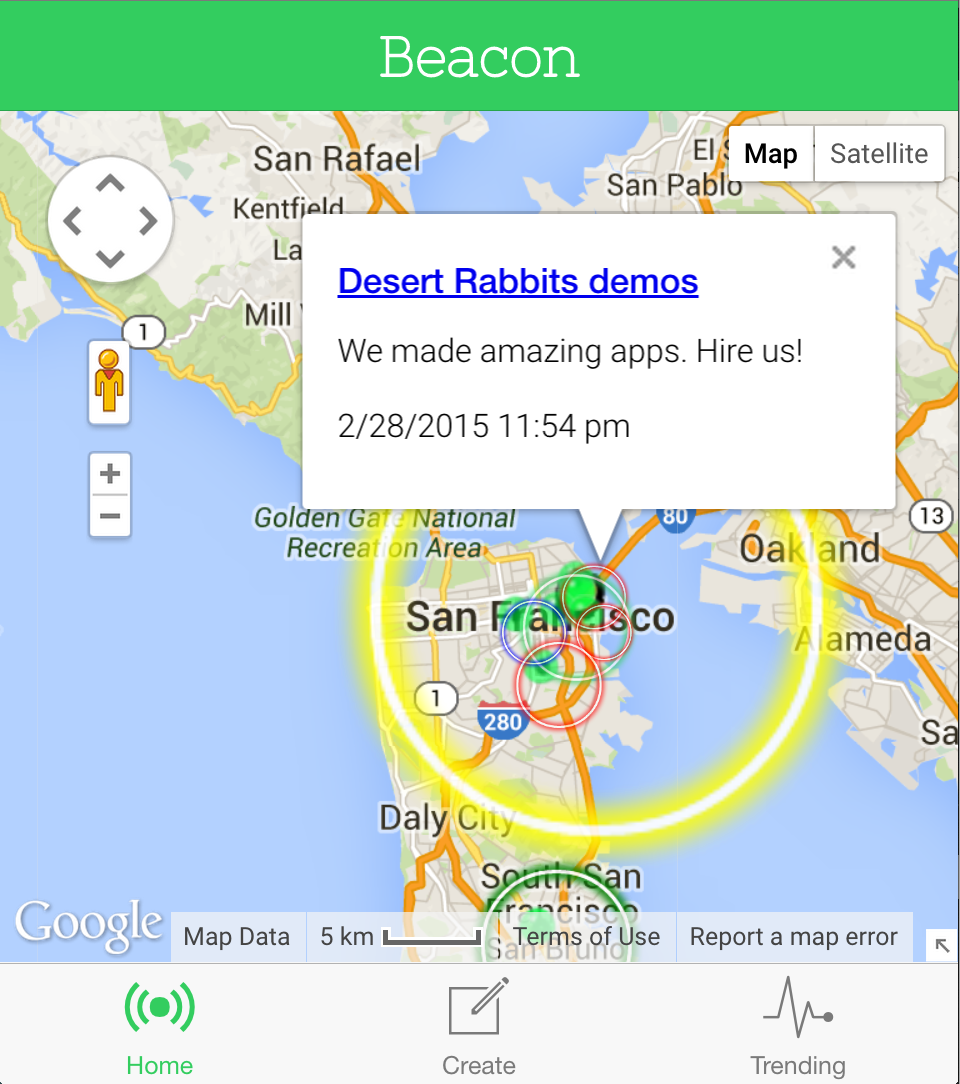This screenshot has width=960, height=1084.
Task: Switch to Map view mode
Action: click(x=770, y=153)
